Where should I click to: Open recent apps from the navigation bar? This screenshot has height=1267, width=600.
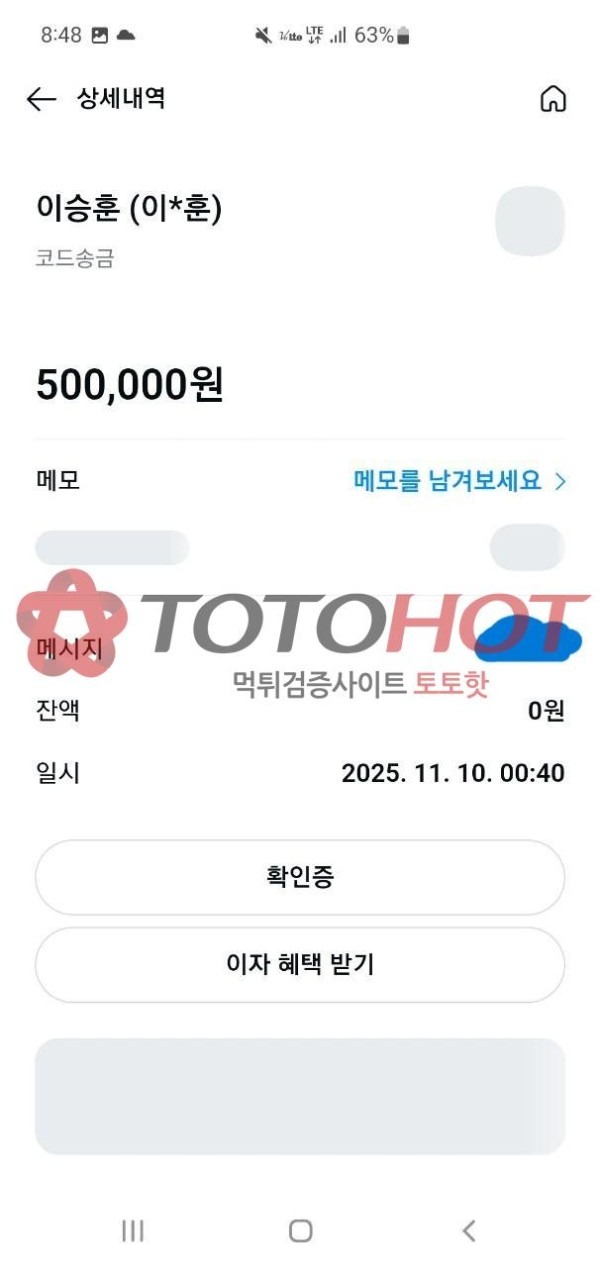pyautogui.click(x=132, y=1231)
